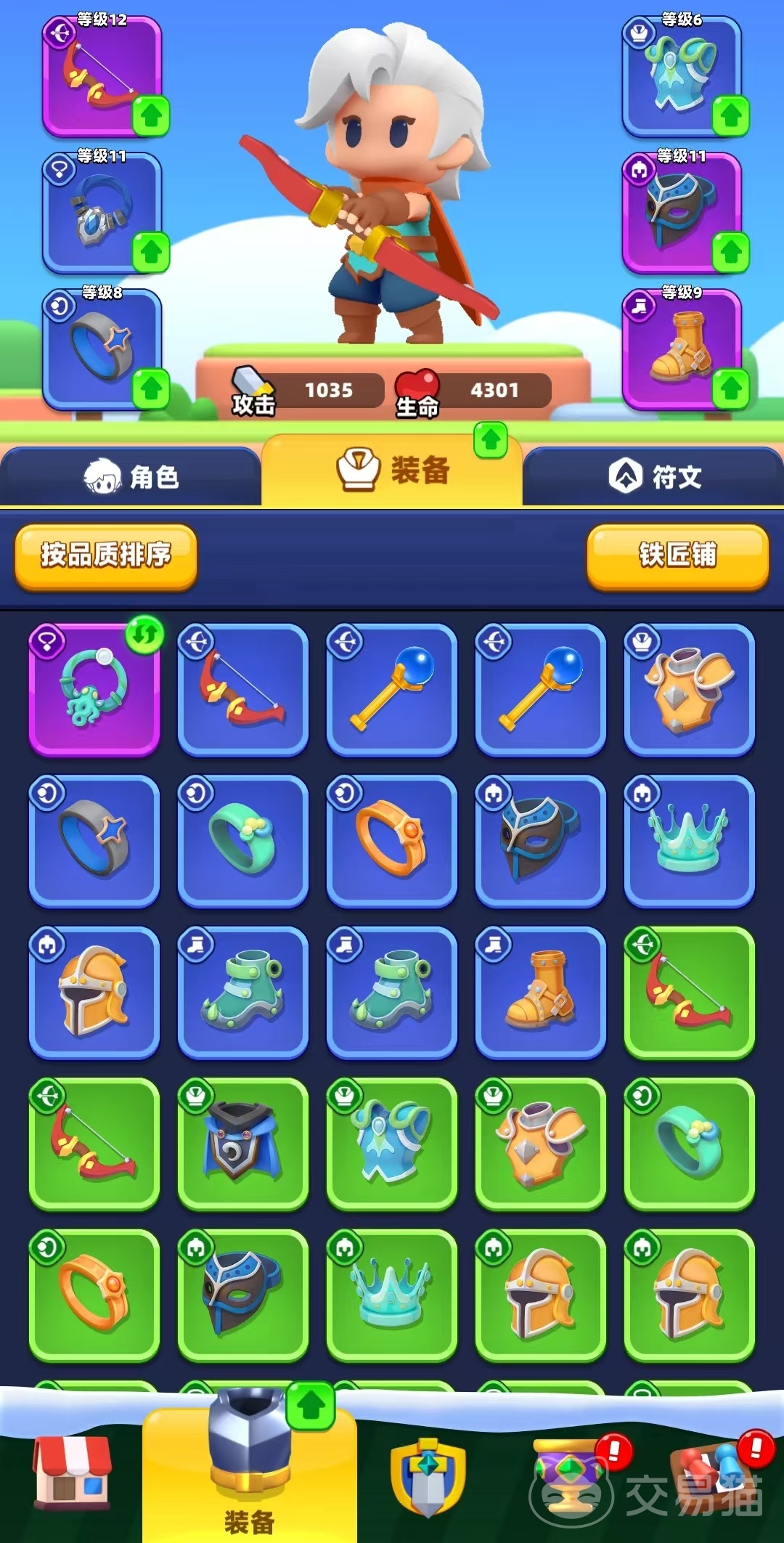Open the 铁匠铺 blacksmith shop
784x1543 pixels.
click(x=677, y=555)
